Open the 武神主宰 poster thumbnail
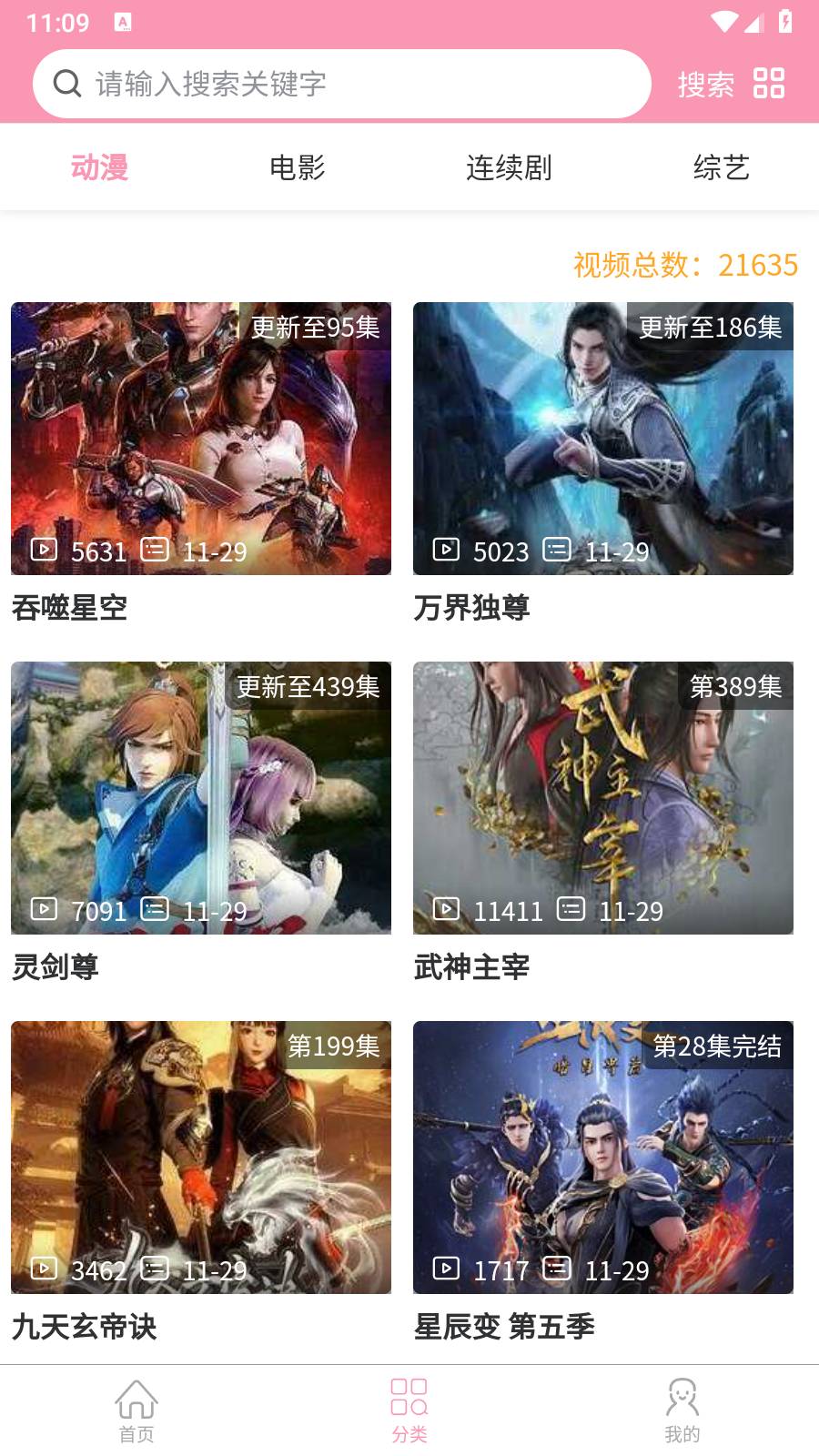The height and width of the screenshot is (1456, 819). pyautogui.click(x=602, y=799)
